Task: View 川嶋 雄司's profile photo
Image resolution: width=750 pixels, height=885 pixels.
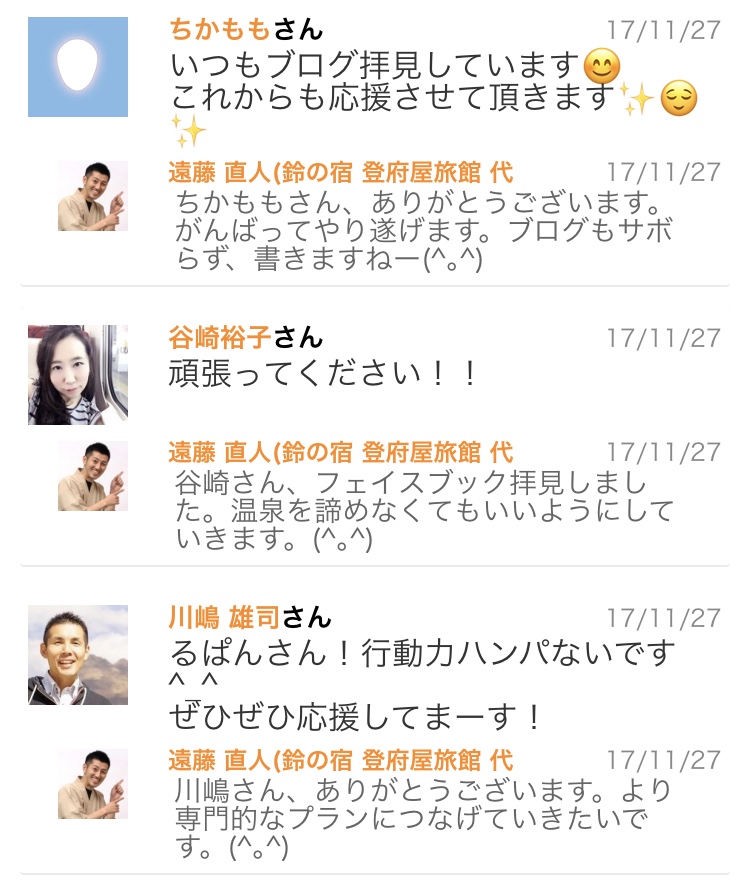Action: pos(78,655)
